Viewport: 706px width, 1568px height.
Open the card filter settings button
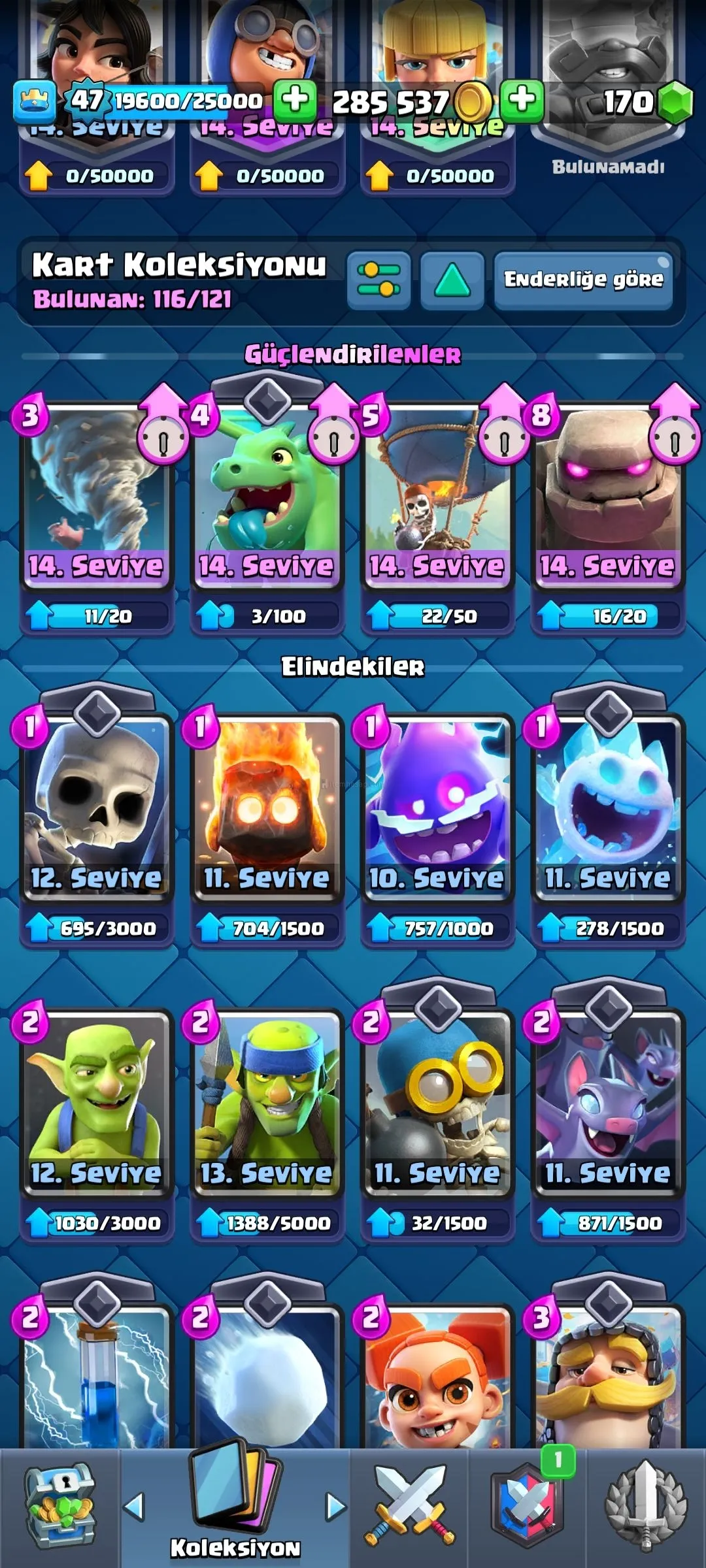click(x=379, y=281)
